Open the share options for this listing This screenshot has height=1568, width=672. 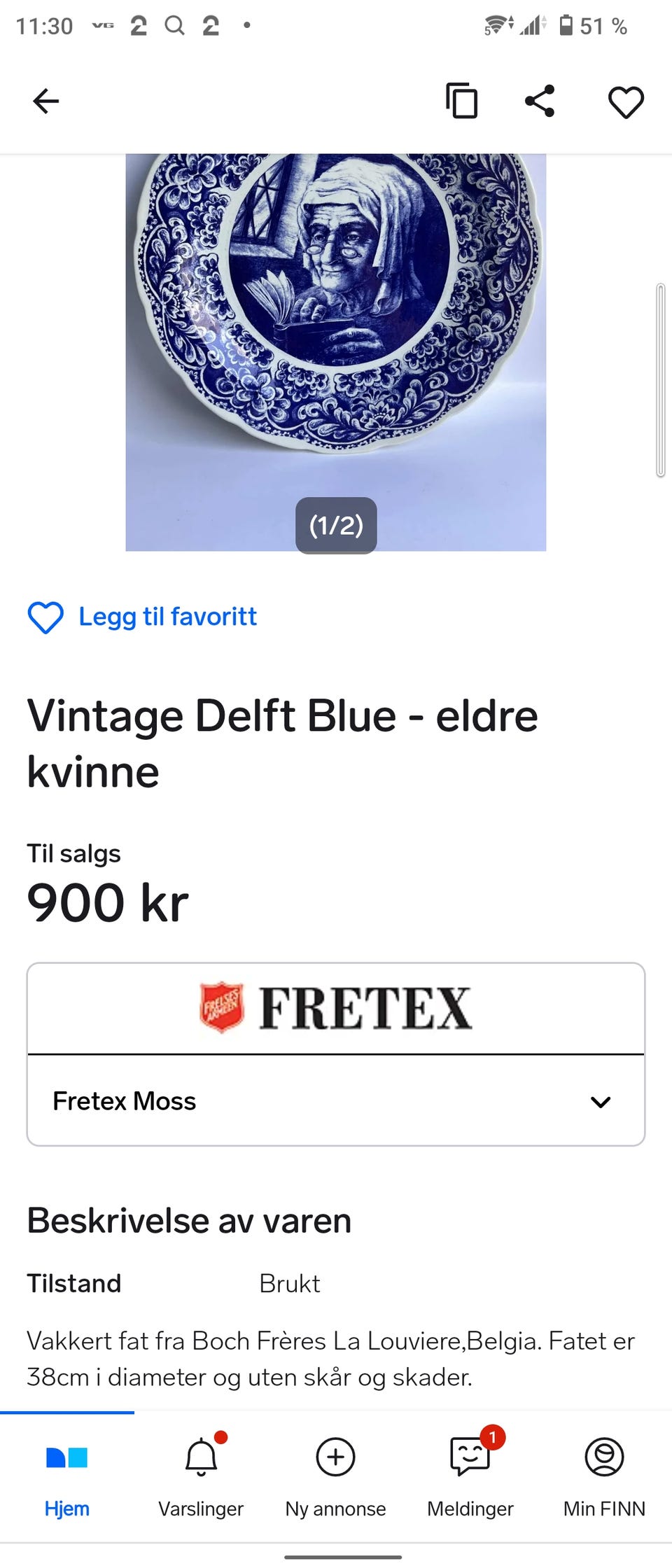point(539,101)
